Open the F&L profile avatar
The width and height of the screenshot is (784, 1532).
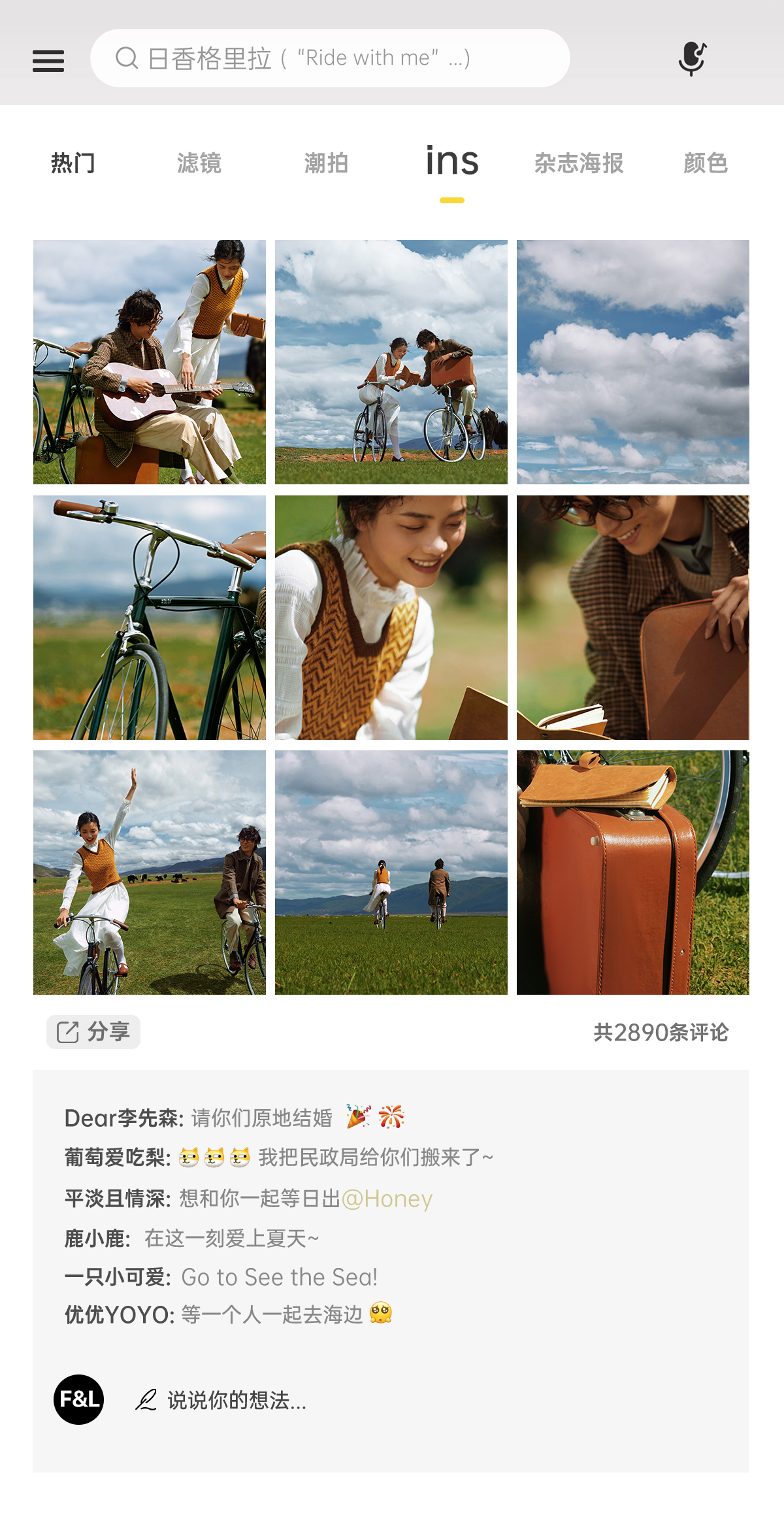(x=78, y=1399)
